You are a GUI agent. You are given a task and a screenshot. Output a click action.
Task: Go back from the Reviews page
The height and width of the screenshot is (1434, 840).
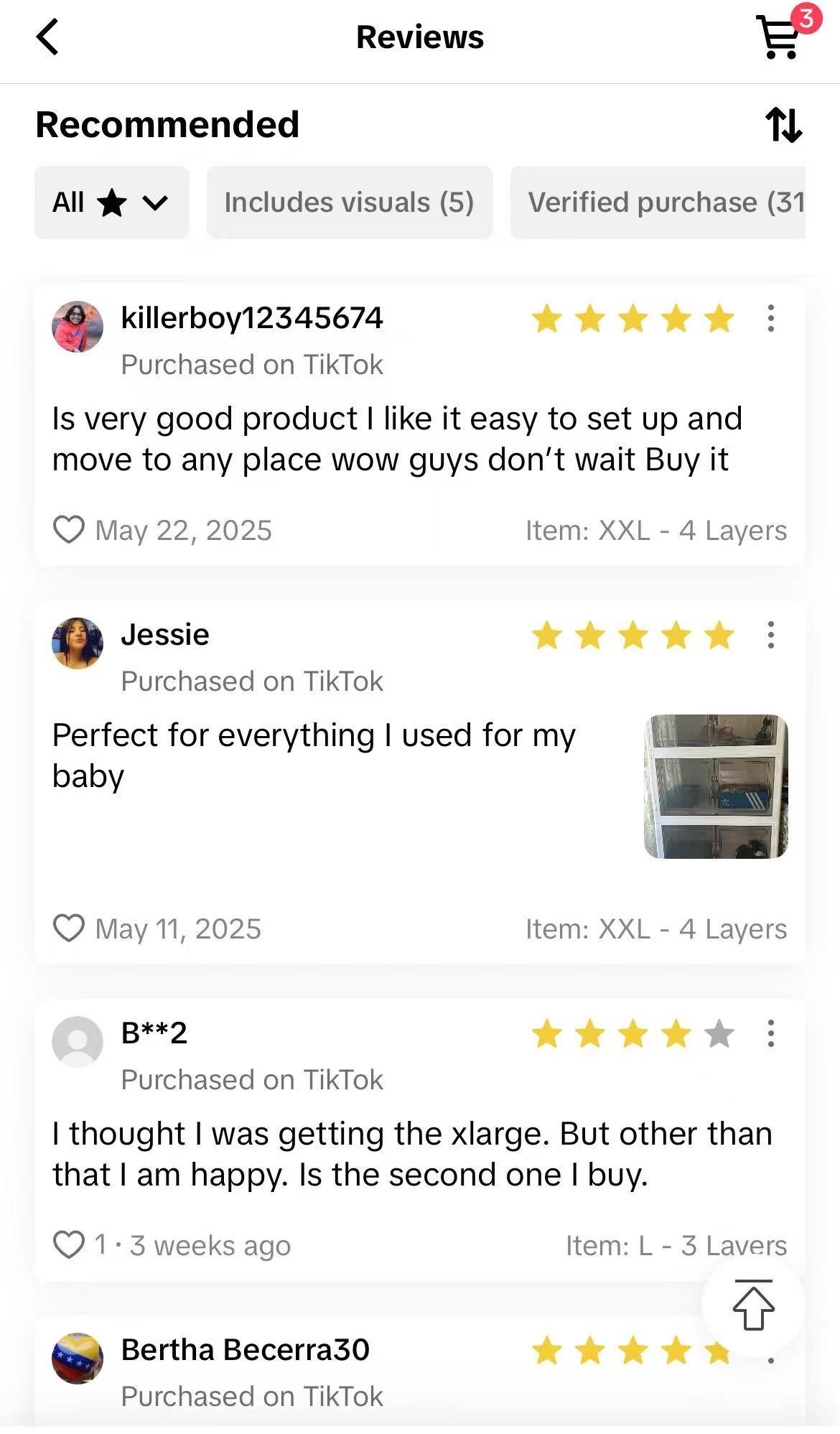click(47, 37)
